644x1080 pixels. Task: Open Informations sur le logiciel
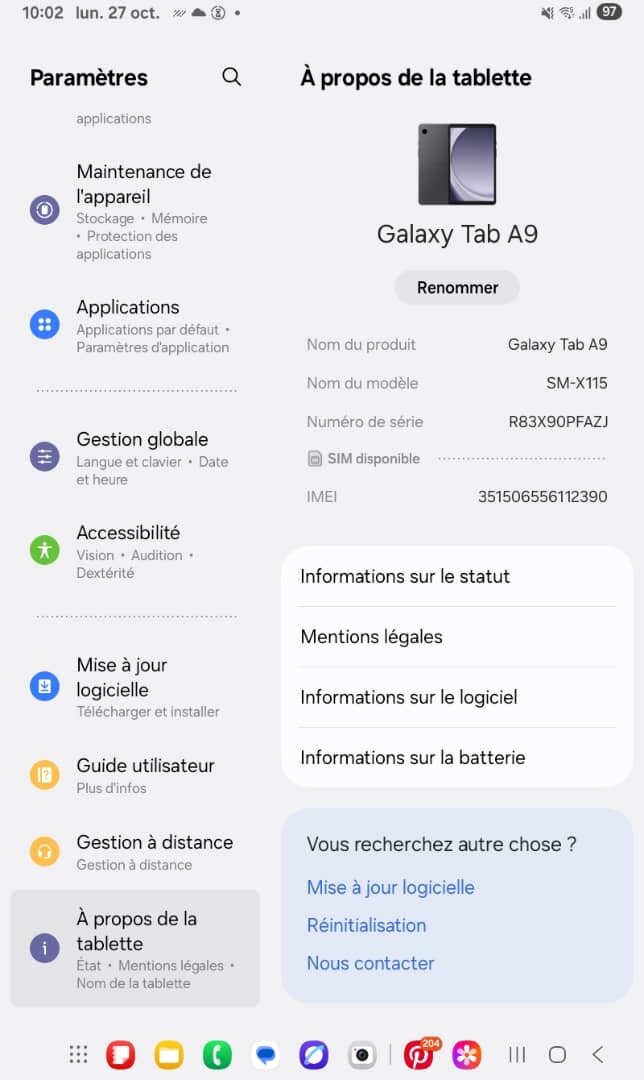pyautogui.click(x=457, y=697)
